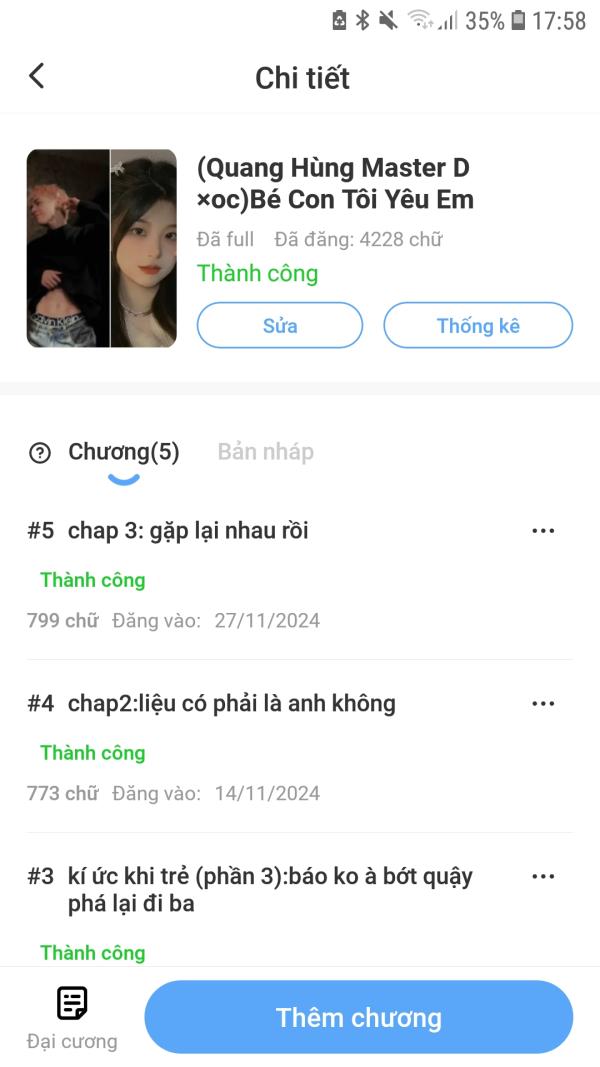Screen dimensions: 600x1067
Task: Open chapter #3 kí ức khi trẻ
Action: click(x=270, y=890)
